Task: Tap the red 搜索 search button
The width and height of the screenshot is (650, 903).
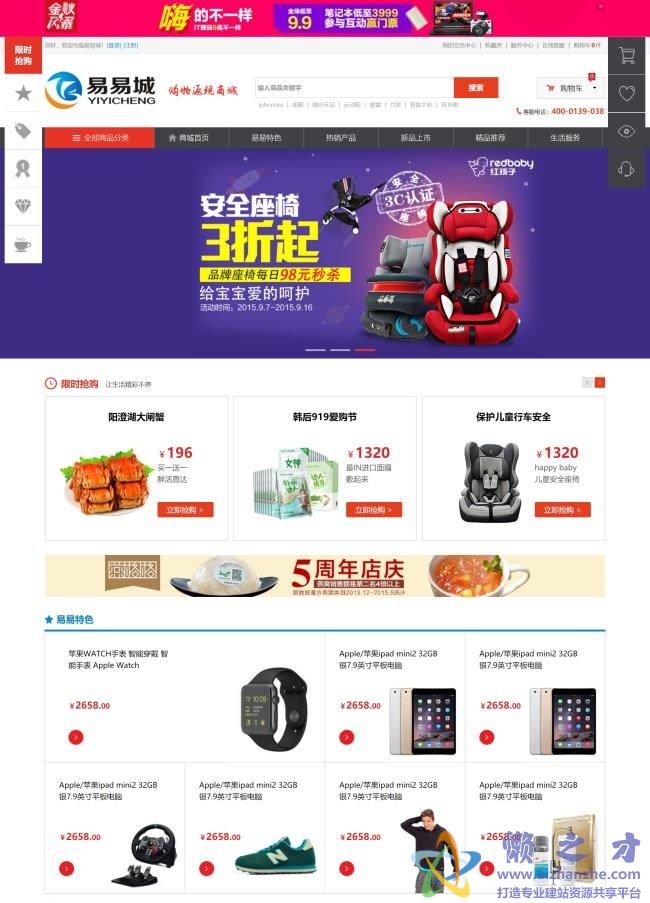Action: (x=476, y=88)
